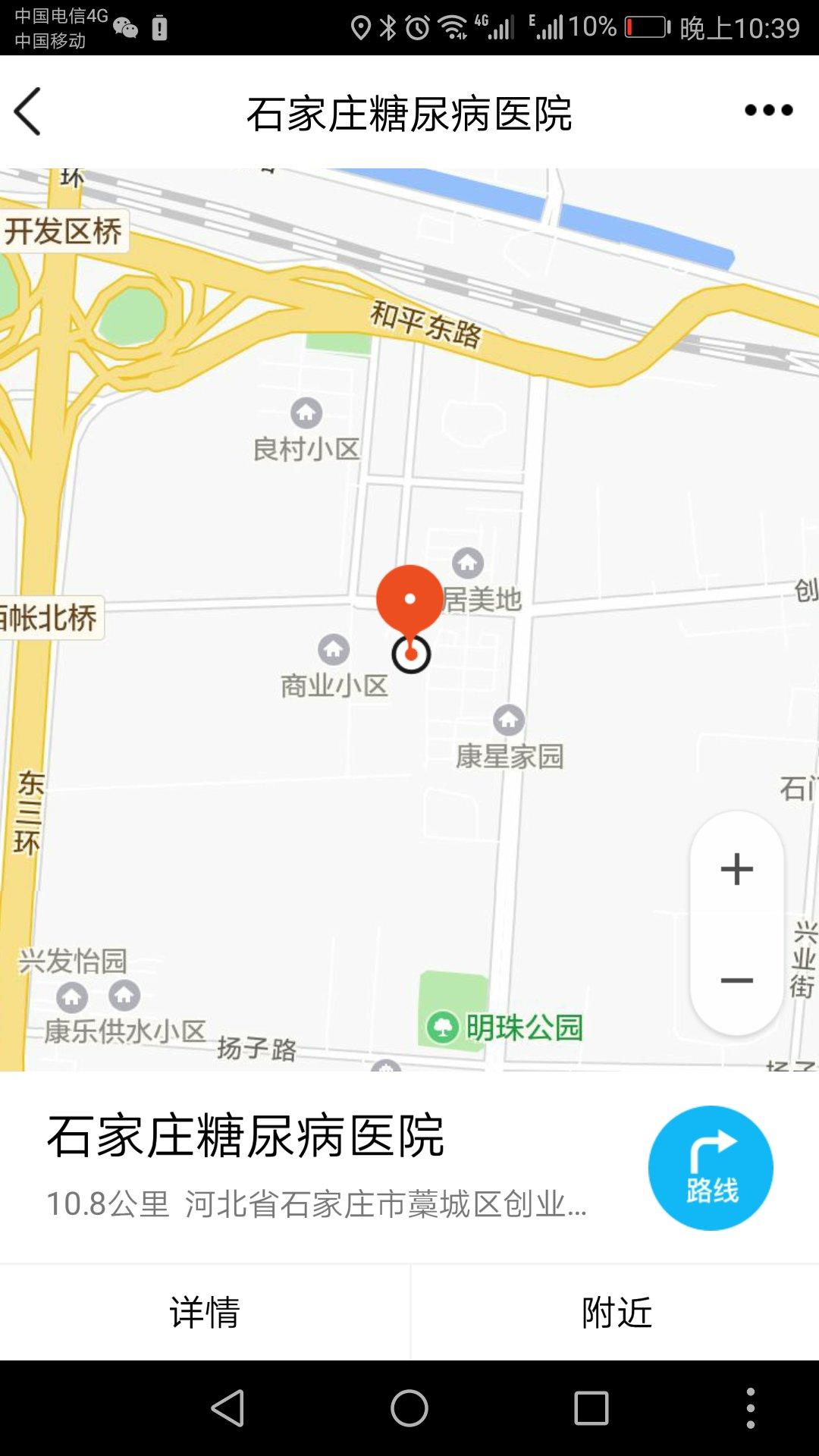Open recent apps from the navigation bar
Image resolution: width=819 pixels, height=1456 pixels.
click(591, 1408)
